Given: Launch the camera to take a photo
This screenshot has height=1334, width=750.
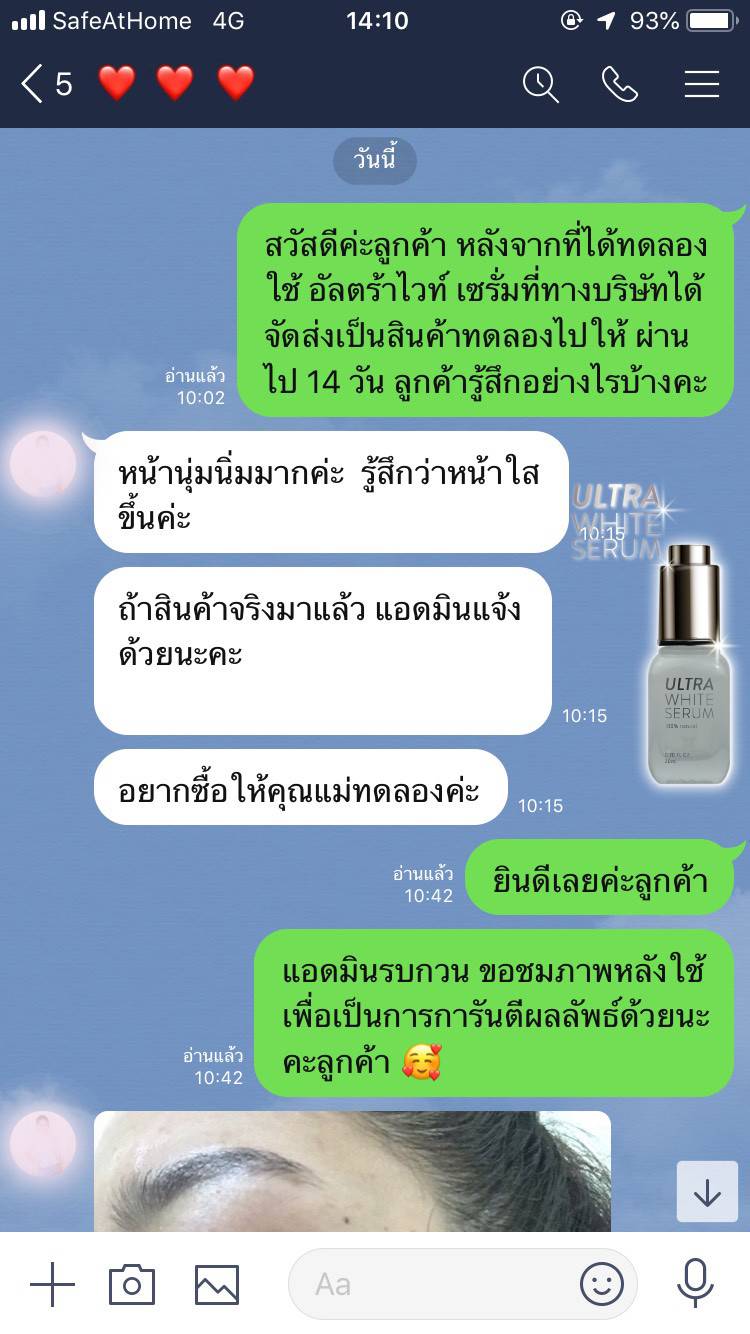Looking at the screenshot, I should tap(132, 1284).
